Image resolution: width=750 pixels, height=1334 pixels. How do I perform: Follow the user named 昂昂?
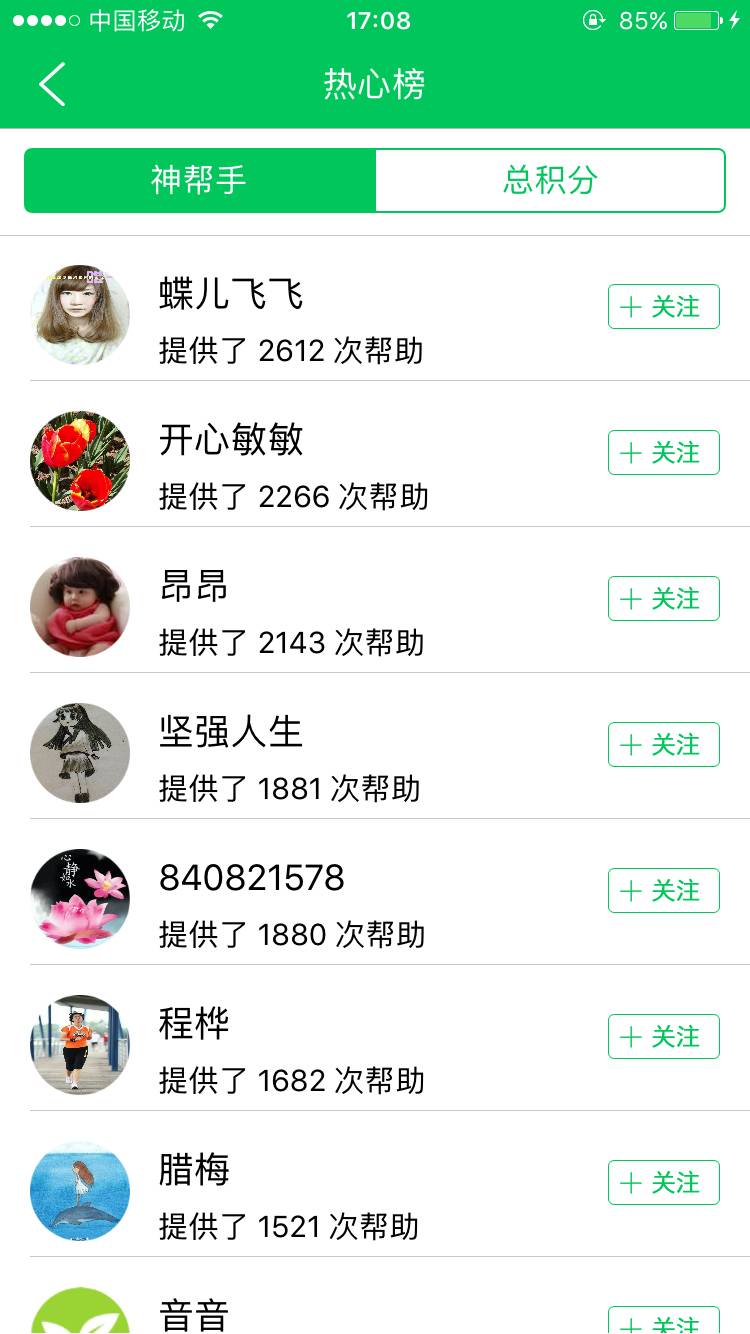[663, 599]
